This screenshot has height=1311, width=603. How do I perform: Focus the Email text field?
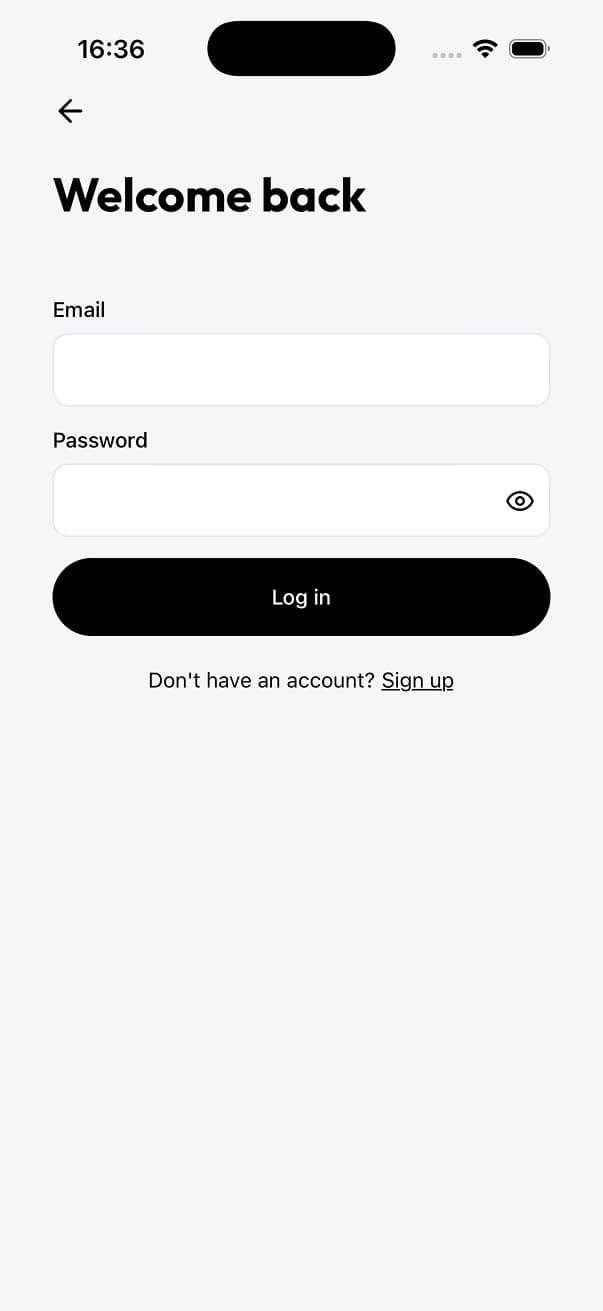point(301,370)
